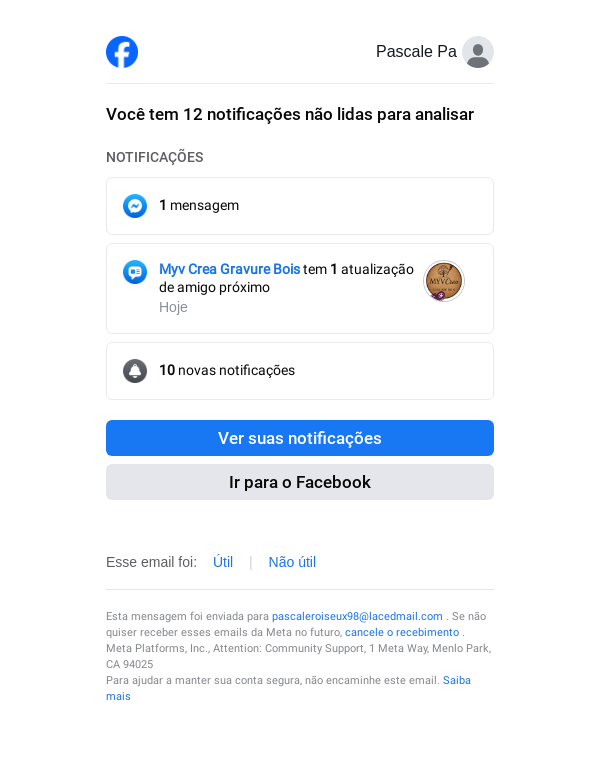This screenshot has height=768, width=600.
Task: Tap Ir para o Facebook button
Action: (x=299, y=482)
